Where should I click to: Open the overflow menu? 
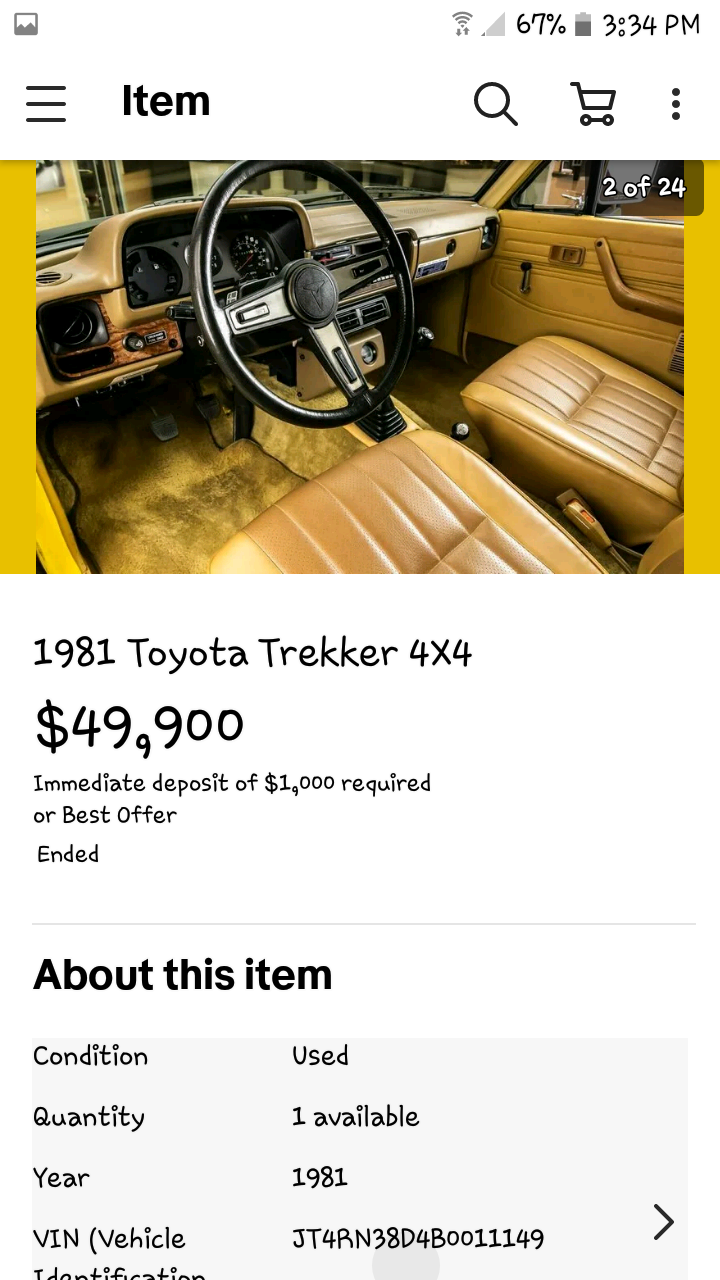tap(676, 103)
